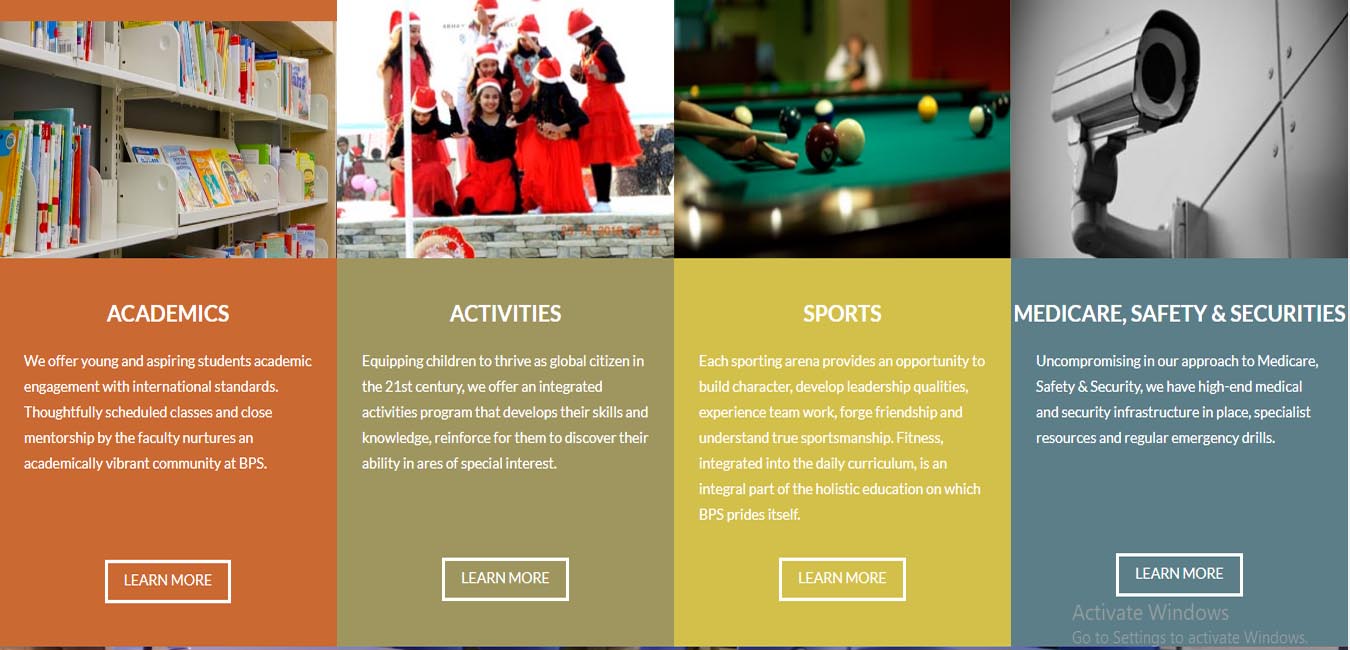Select Learn More for Sports

click(842, 579)
